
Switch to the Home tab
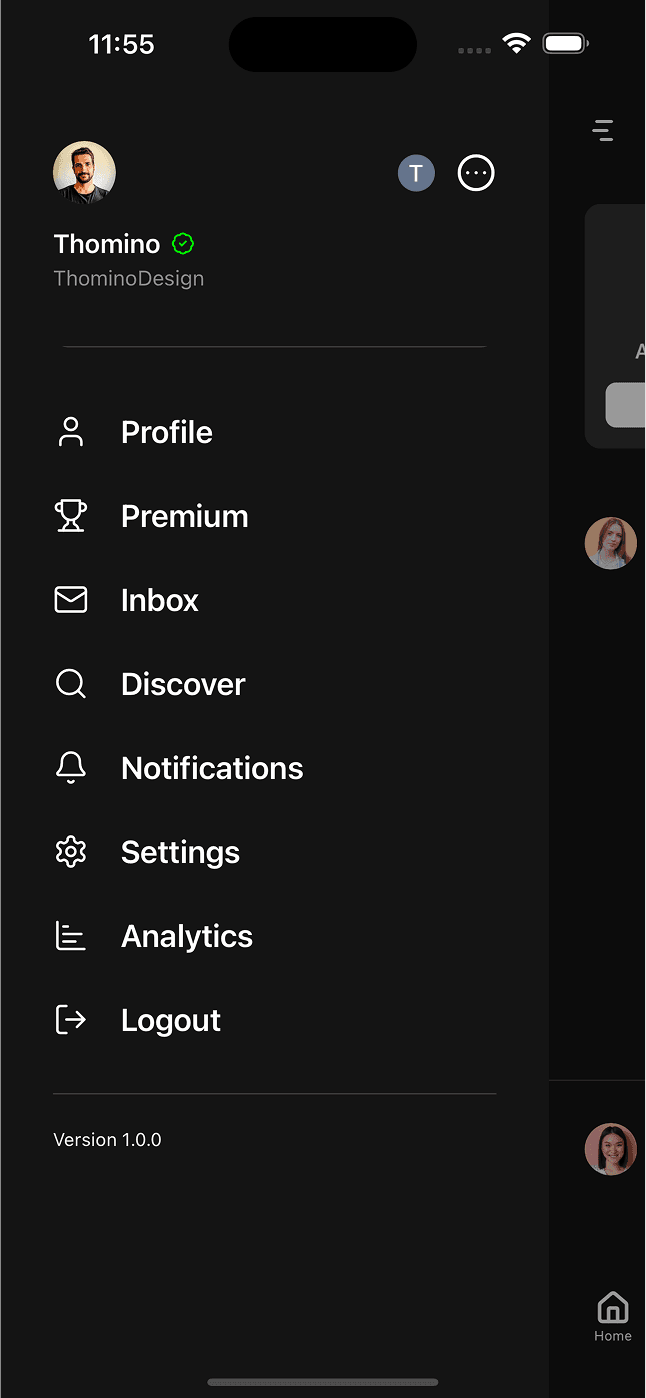pos(612,1316)
